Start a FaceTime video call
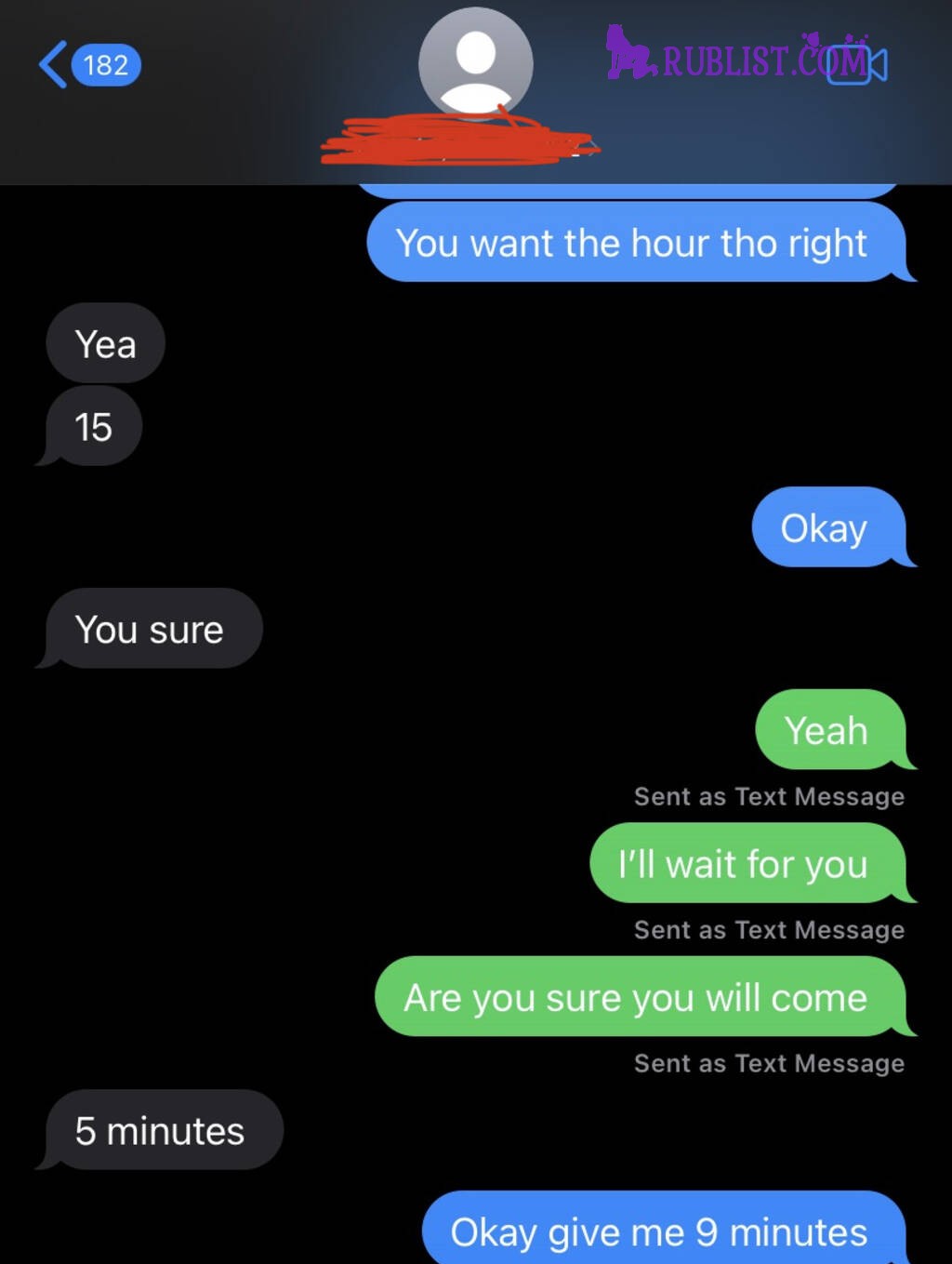The image size is (952, 1264). 857,64
